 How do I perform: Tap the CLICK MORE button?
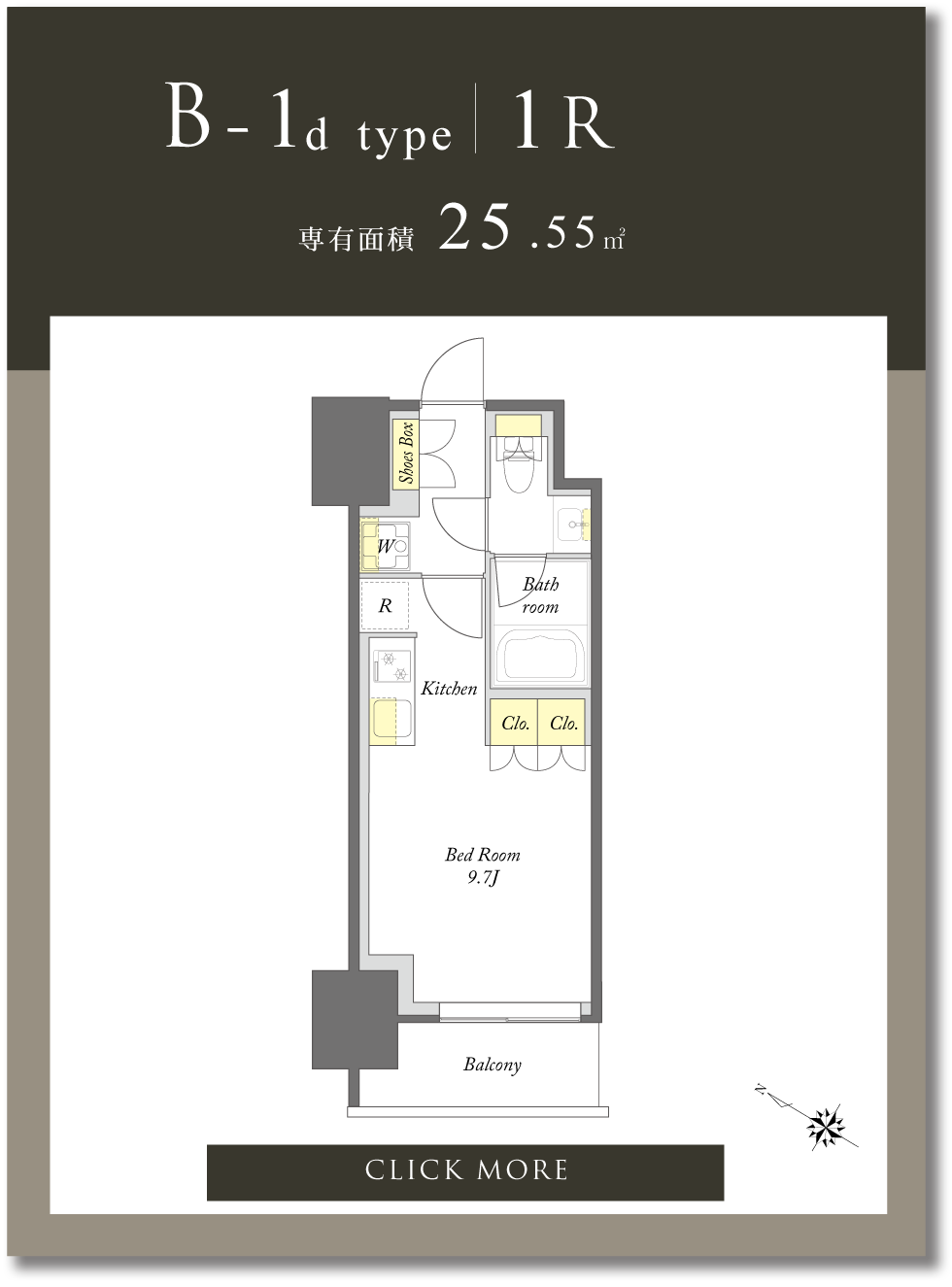465,1171
